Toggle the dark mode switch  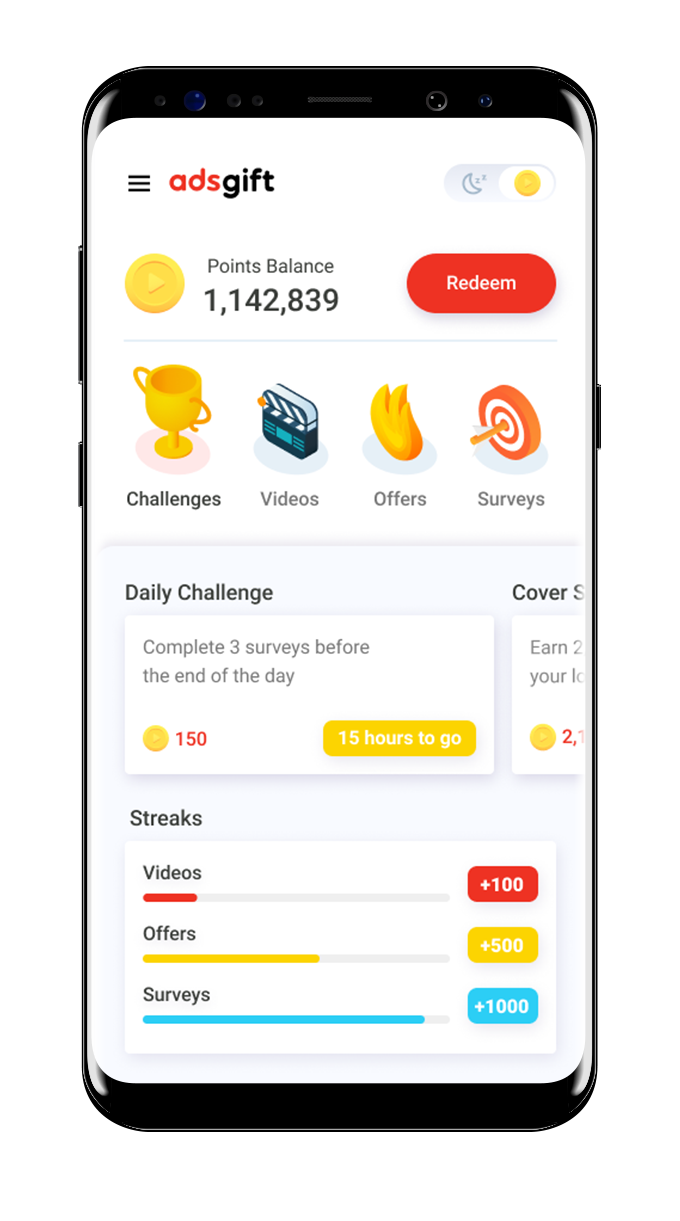[x=499, y=183]
